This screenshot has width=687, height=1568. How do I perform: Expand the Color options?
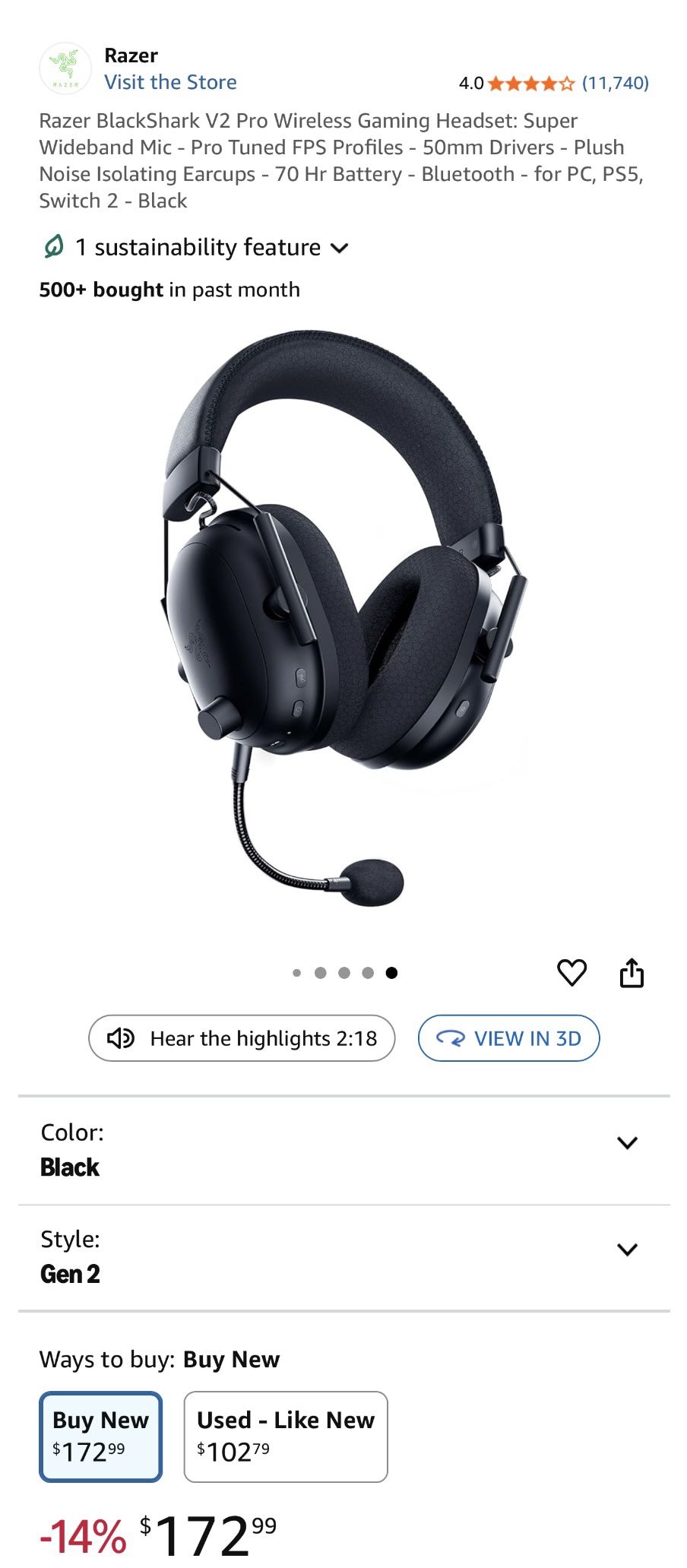point(343,1149)
